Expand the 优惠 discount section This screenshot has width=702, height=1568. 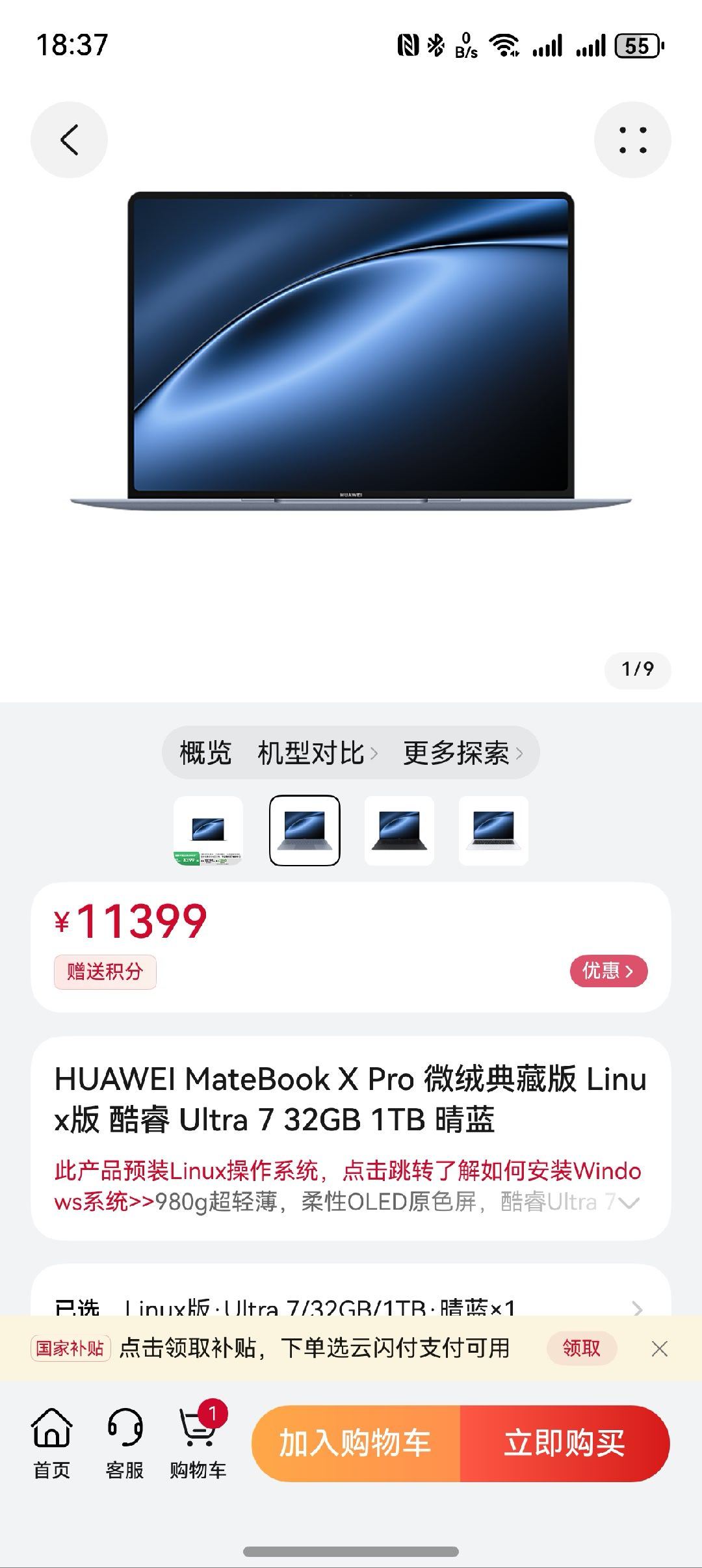click(x=608, y=971)
